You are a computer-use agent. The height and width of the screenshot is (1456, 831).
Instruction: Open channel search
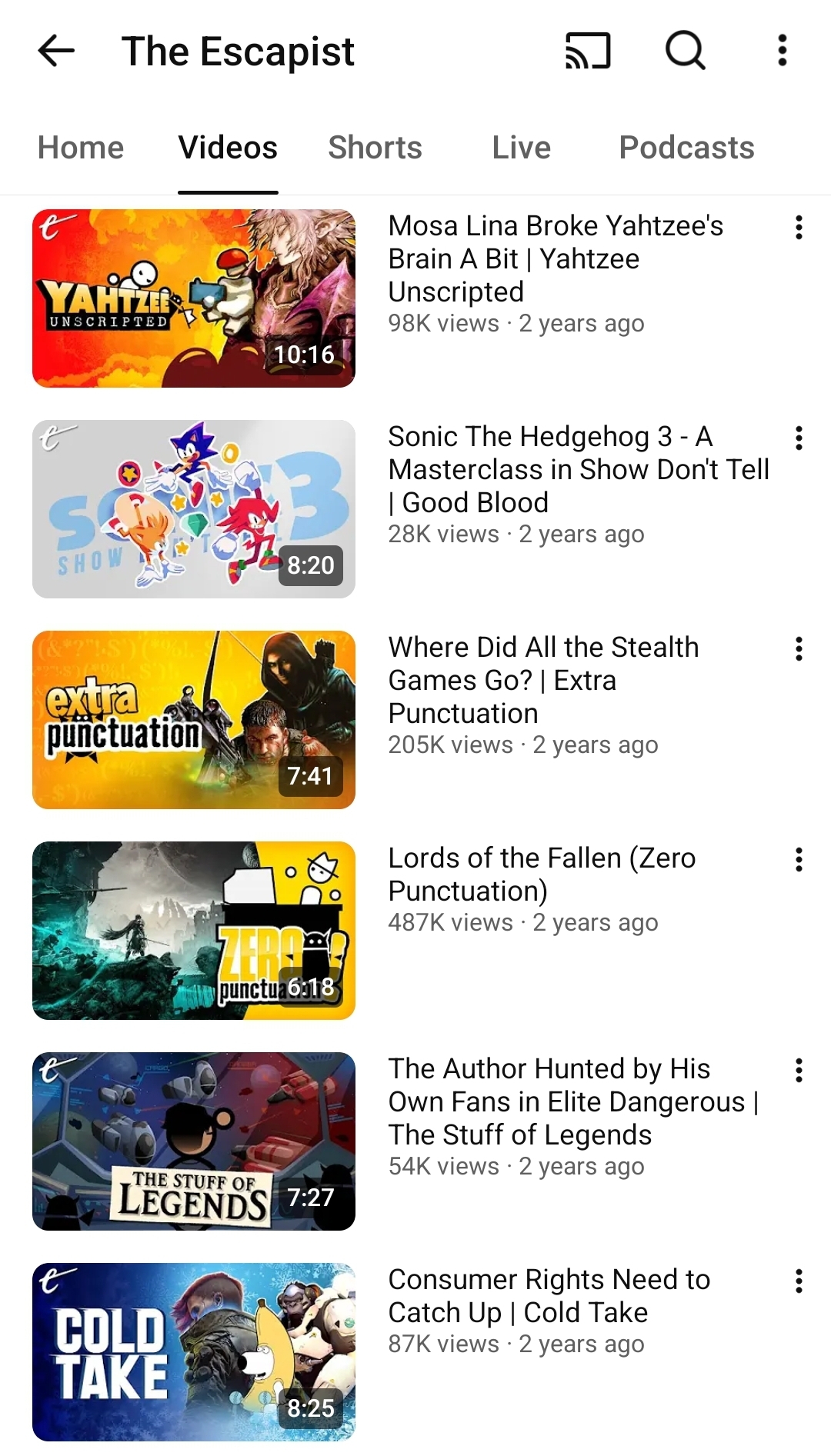click(x=685, y=51)
